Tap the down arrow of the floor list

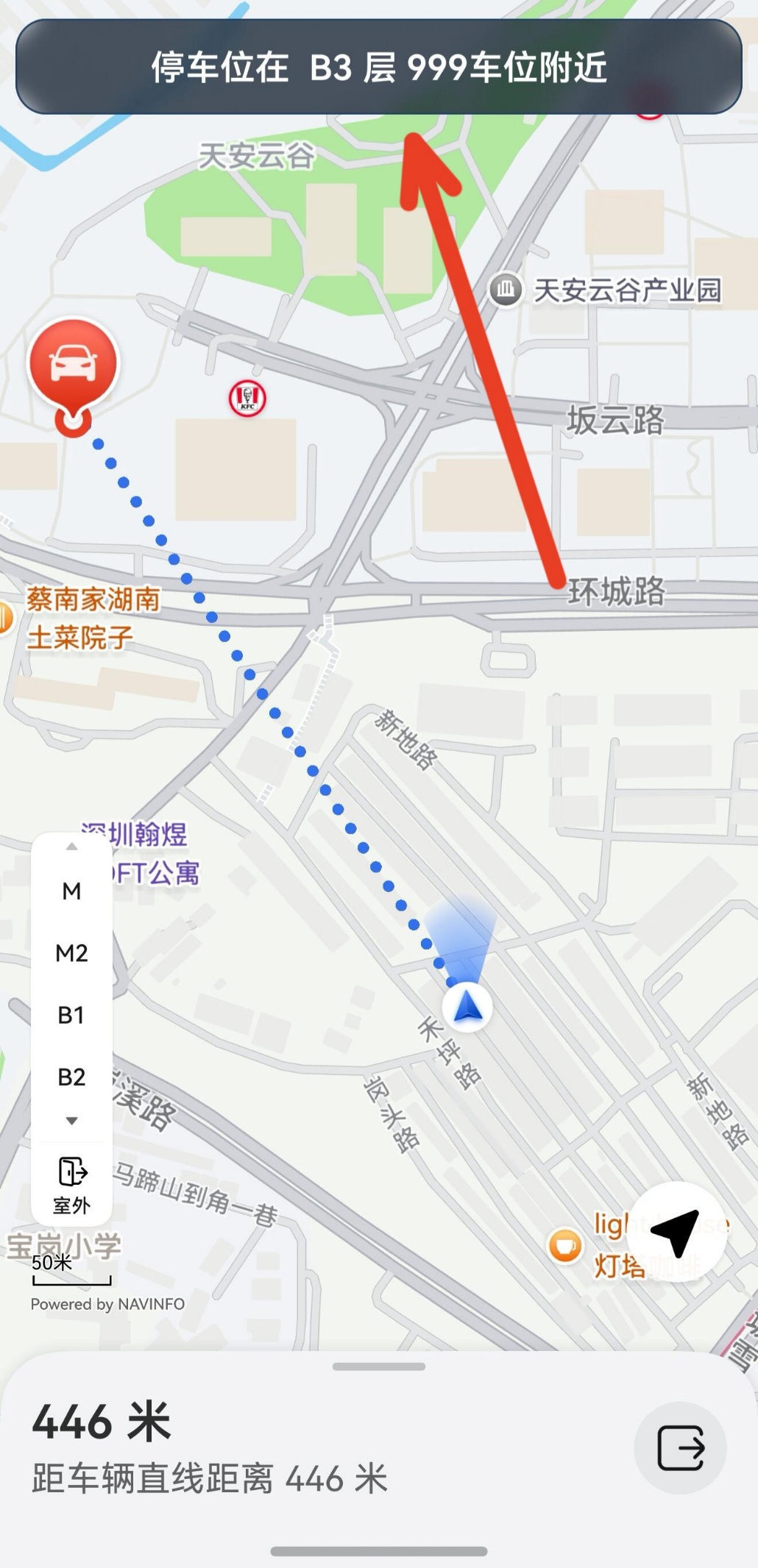pos(71,1121)
